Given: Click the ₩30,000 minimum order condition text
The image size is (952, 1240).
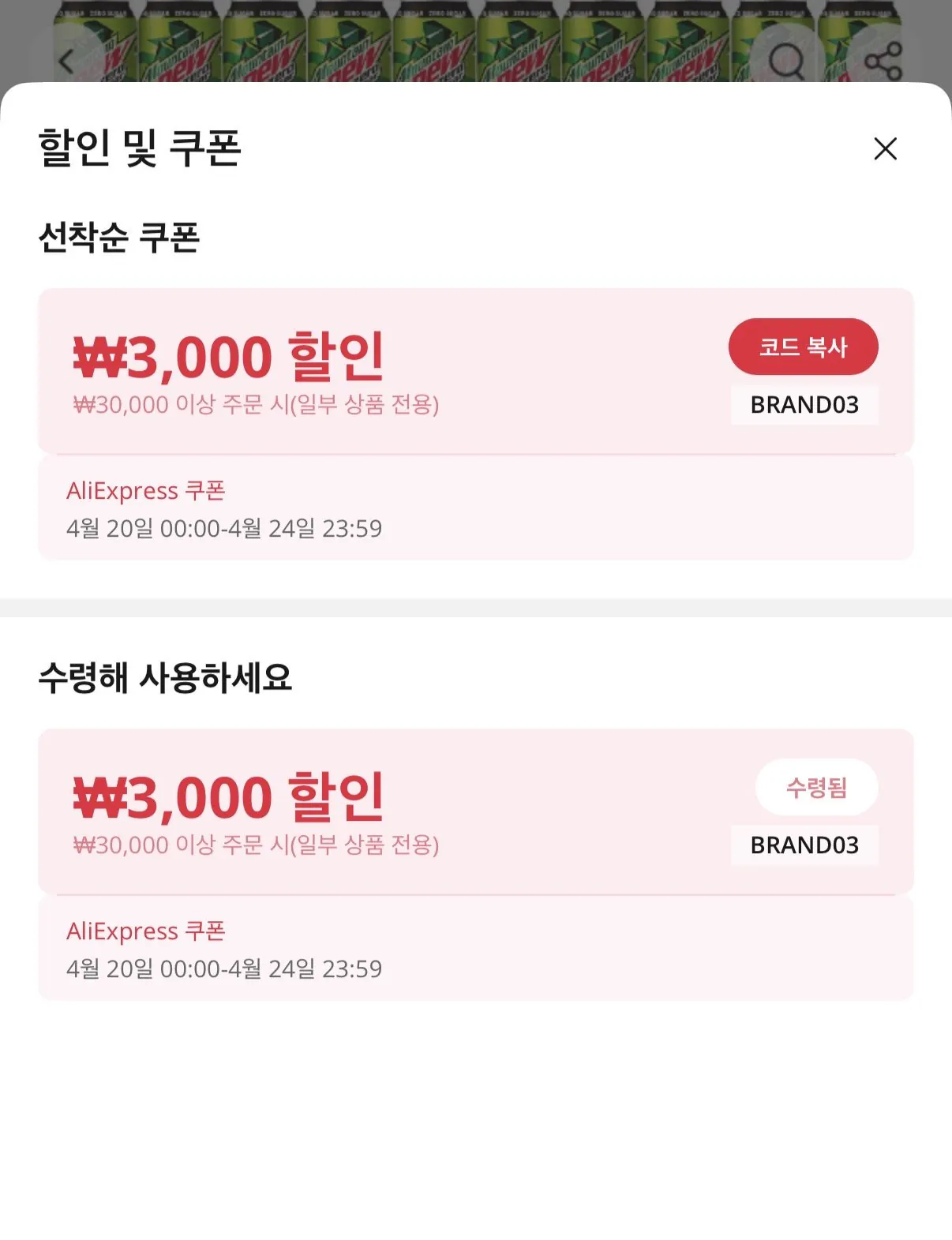Looking at the screenshot, I should coord(258,404).
